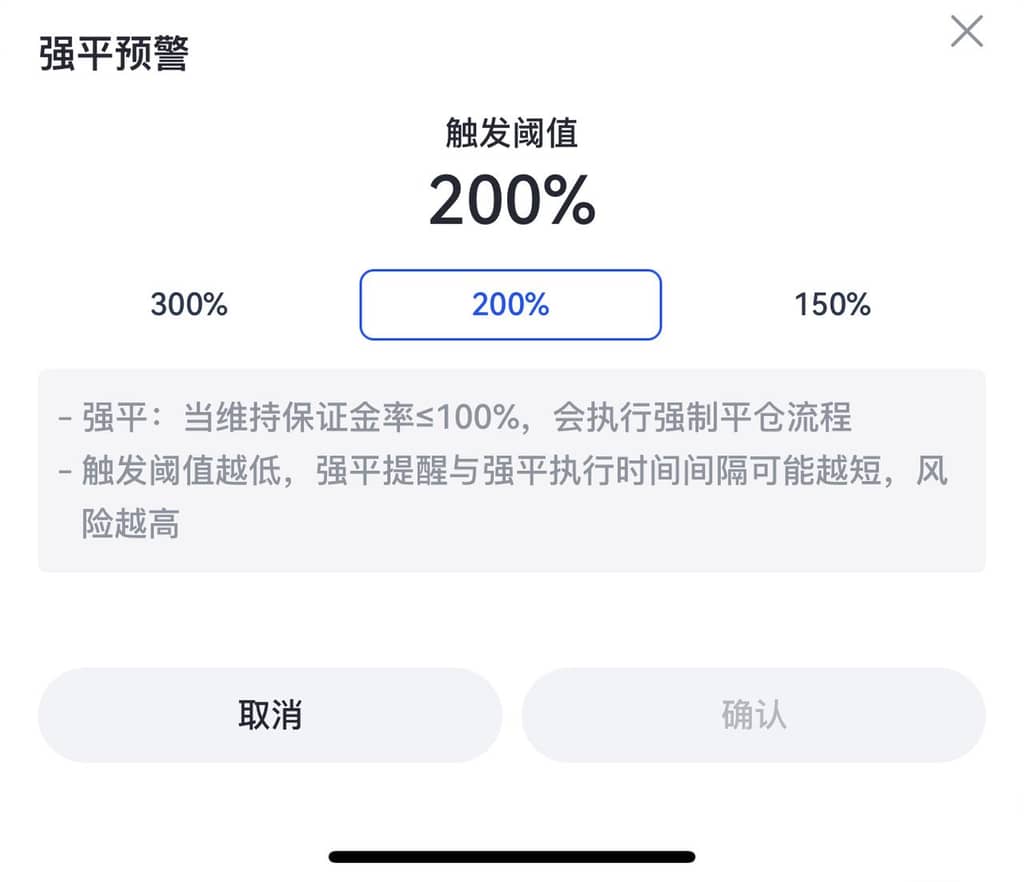This screenshot has height=882, width=1024.
Task: Tap the 取消 button
Action: [270, 715]
